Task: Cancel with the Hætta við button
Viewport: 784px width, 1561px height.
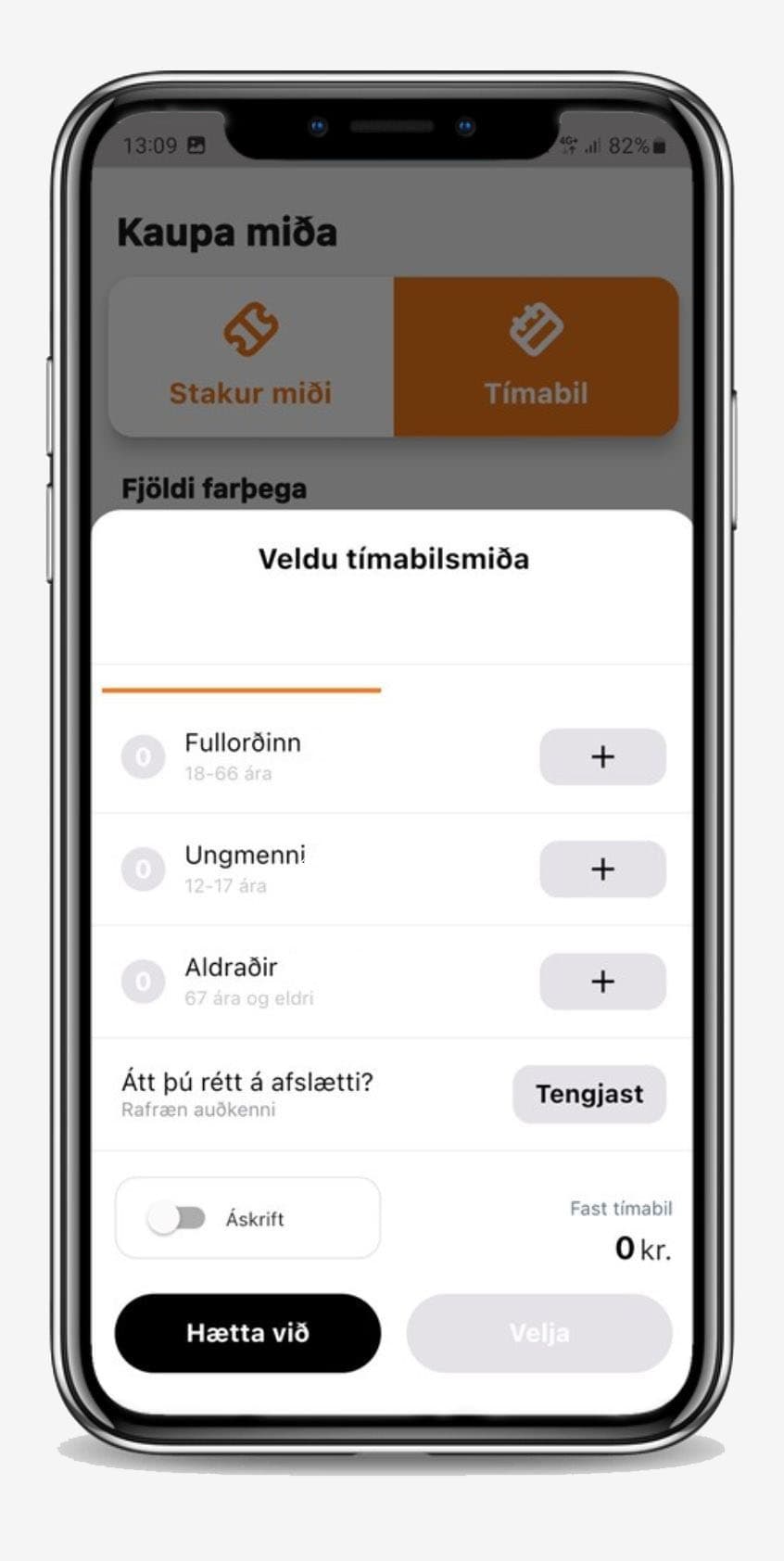Action: tap(247, 1333)
